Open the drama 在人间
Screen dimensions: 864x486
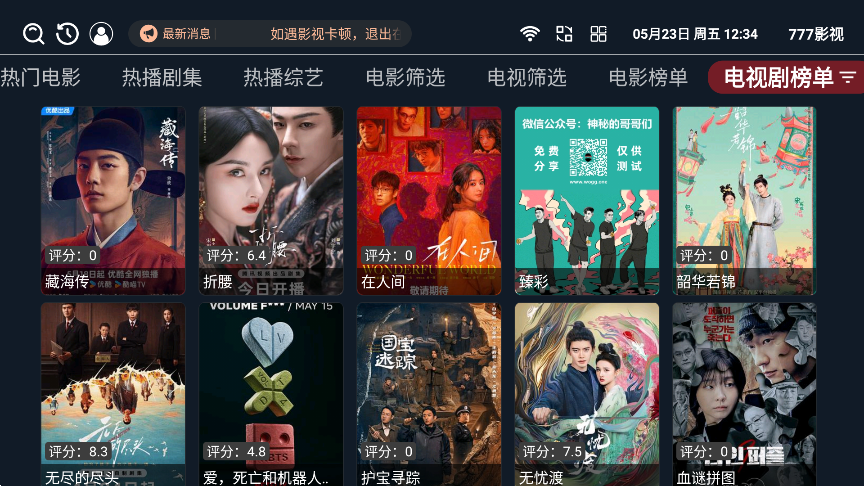point(429,200)
